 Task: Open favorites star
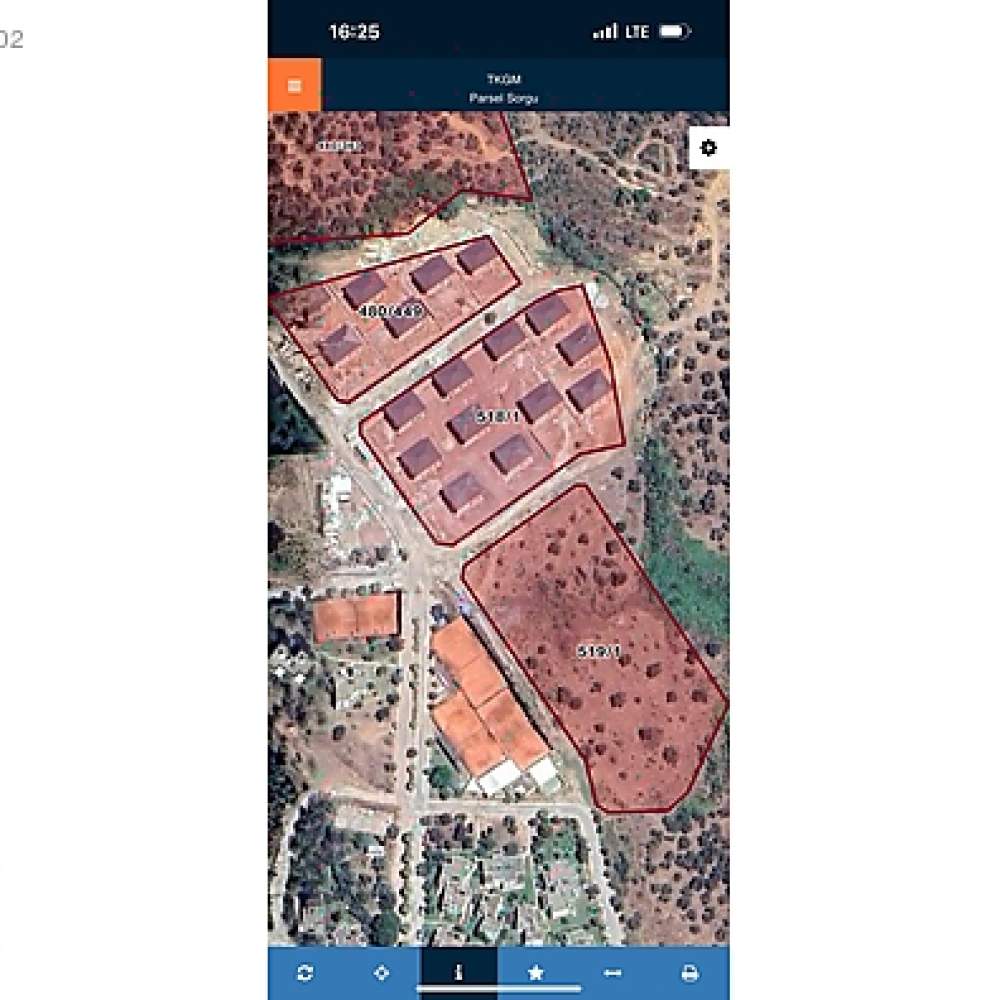click(536, 973)
